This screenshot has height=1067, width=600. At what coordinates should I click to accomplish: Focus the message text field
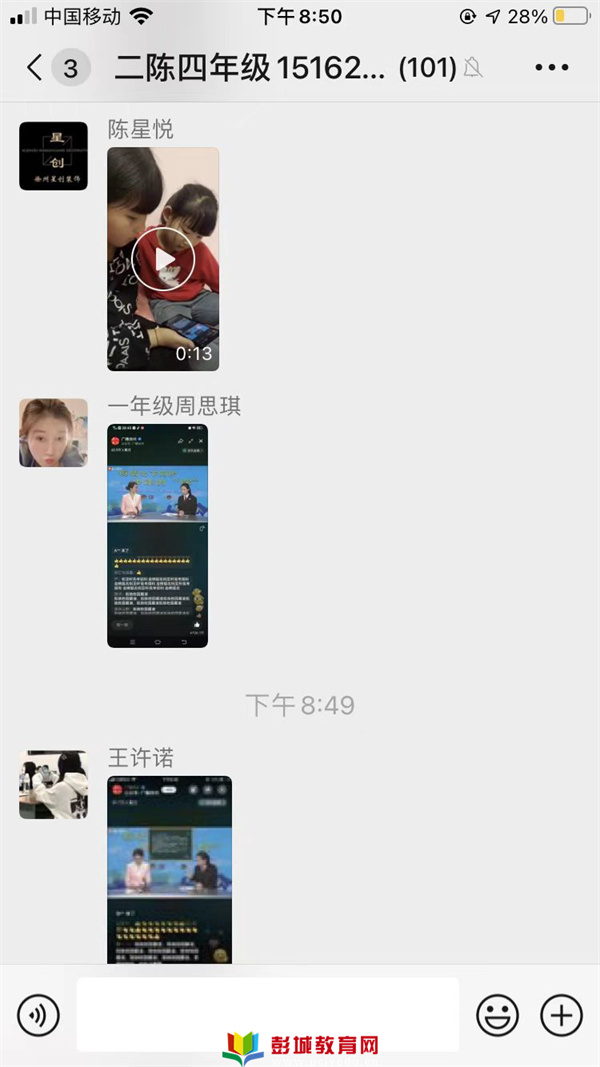point(267,1014)
